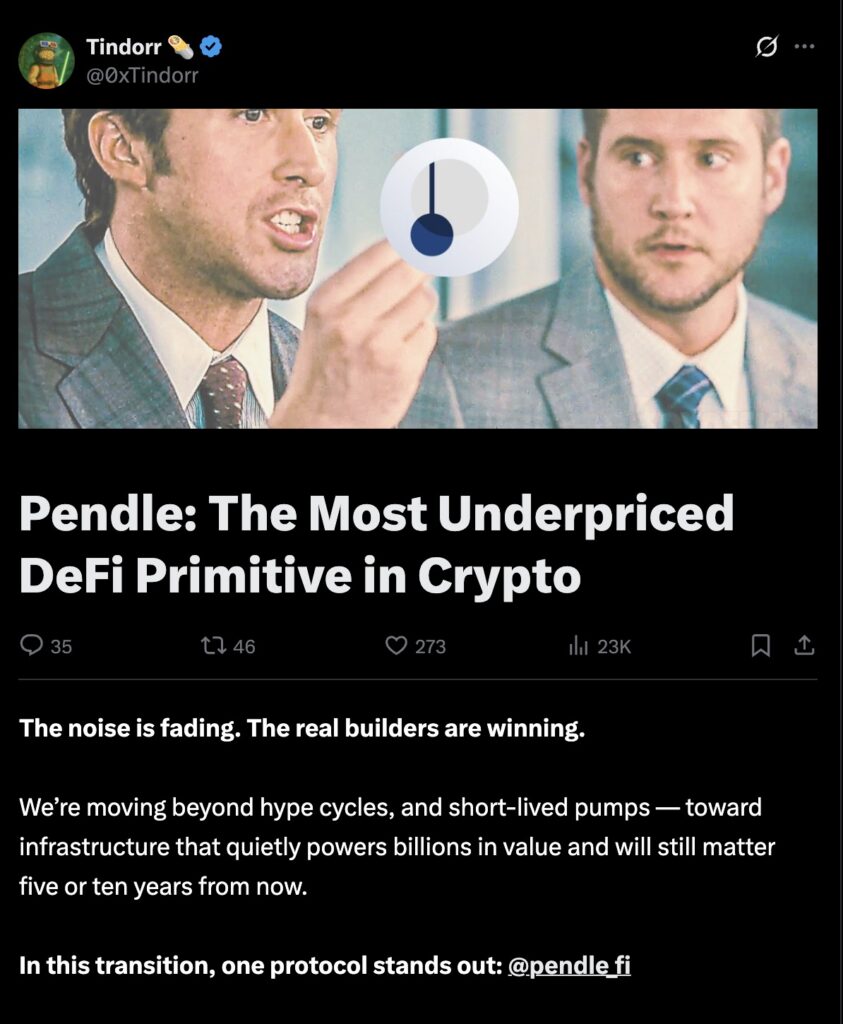This screenshot has height=1024, width=843.
Task: Like the Pendle article
Action: 396,646
